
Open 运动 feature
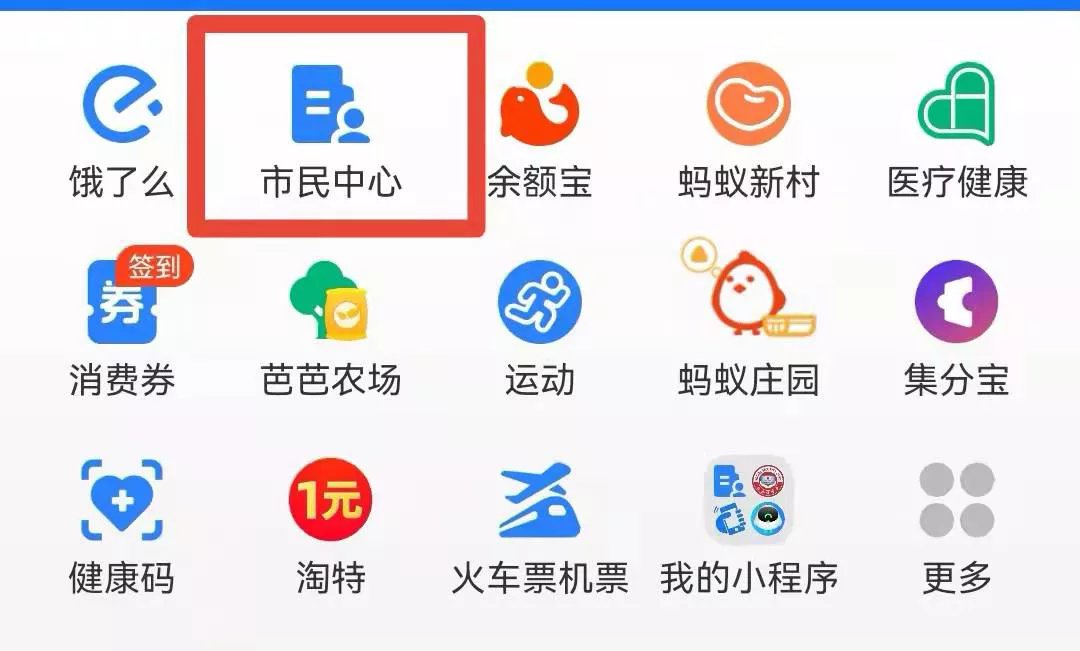539,302
